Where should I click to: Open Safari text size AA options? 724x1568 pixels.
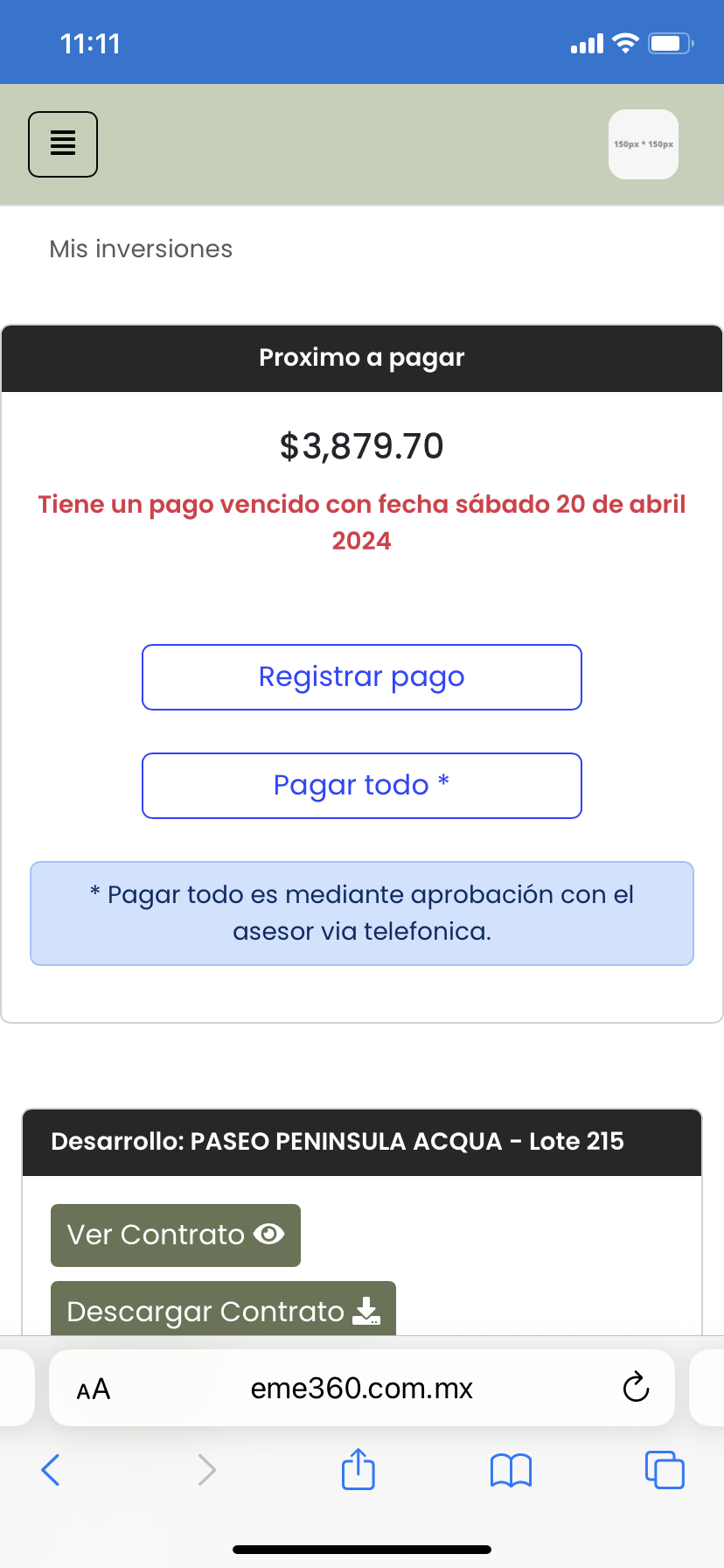94,1389
